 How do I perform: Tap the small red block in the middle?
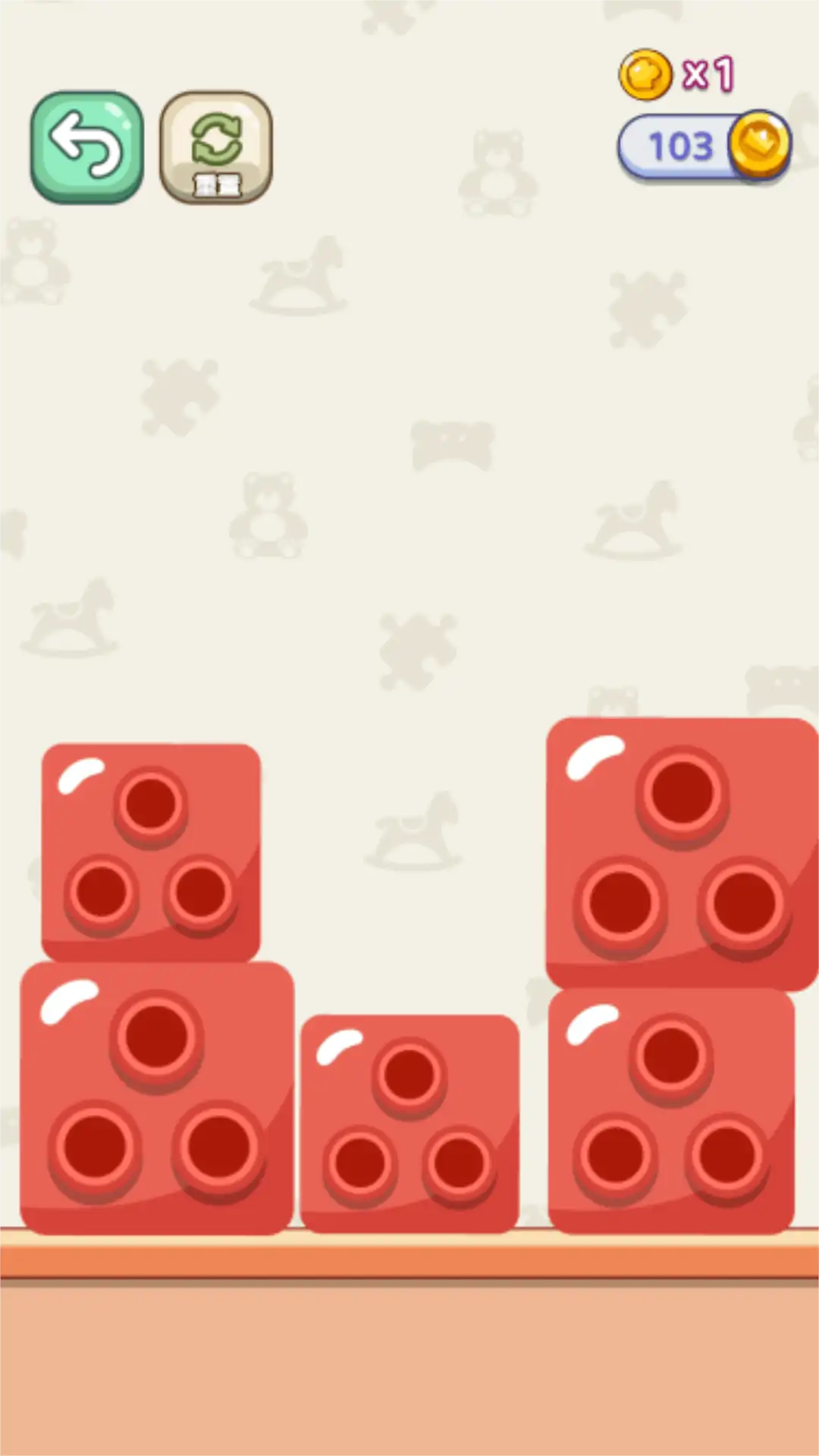click(x=409, y=1122)
